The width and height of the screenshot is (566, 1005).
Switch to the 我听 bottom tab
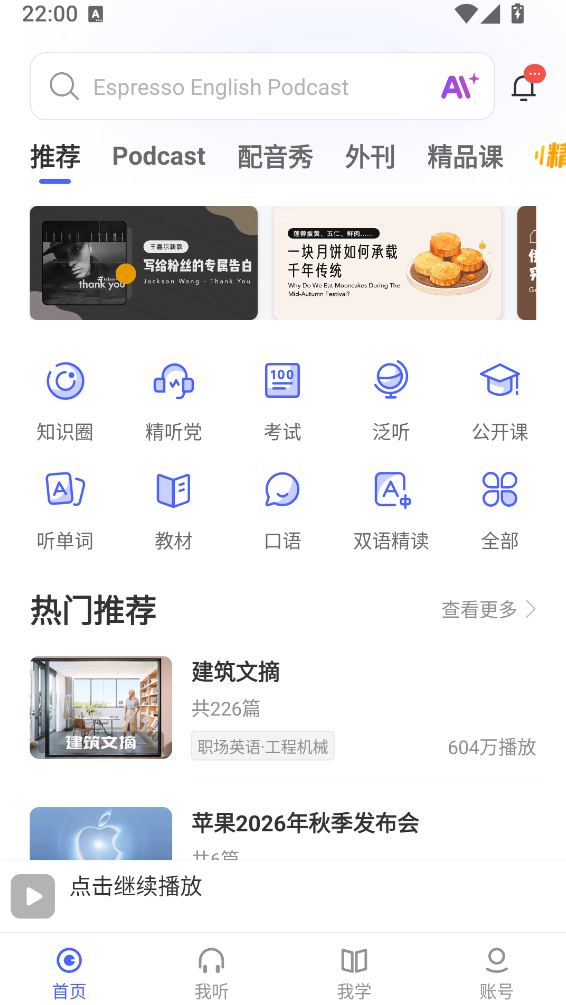point(212,973)
